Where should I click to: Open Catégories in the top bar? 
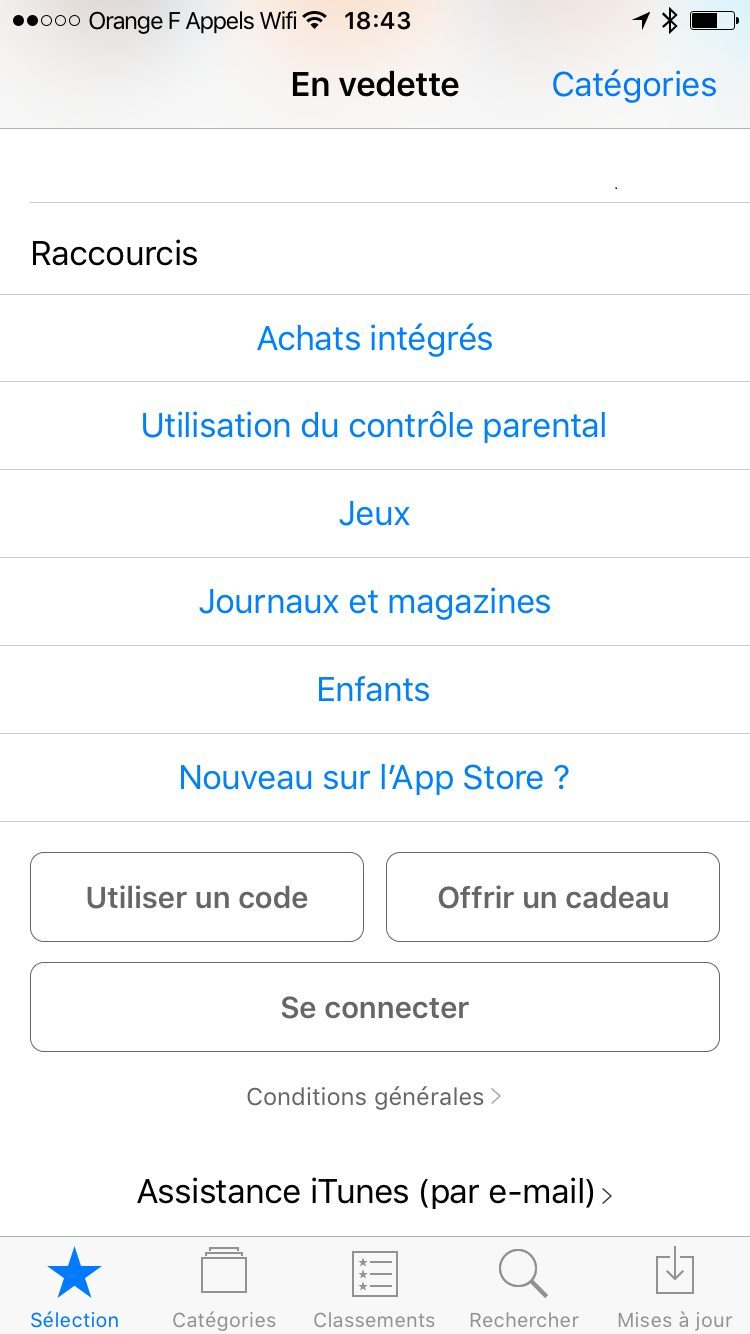click(x=633, y=85)
